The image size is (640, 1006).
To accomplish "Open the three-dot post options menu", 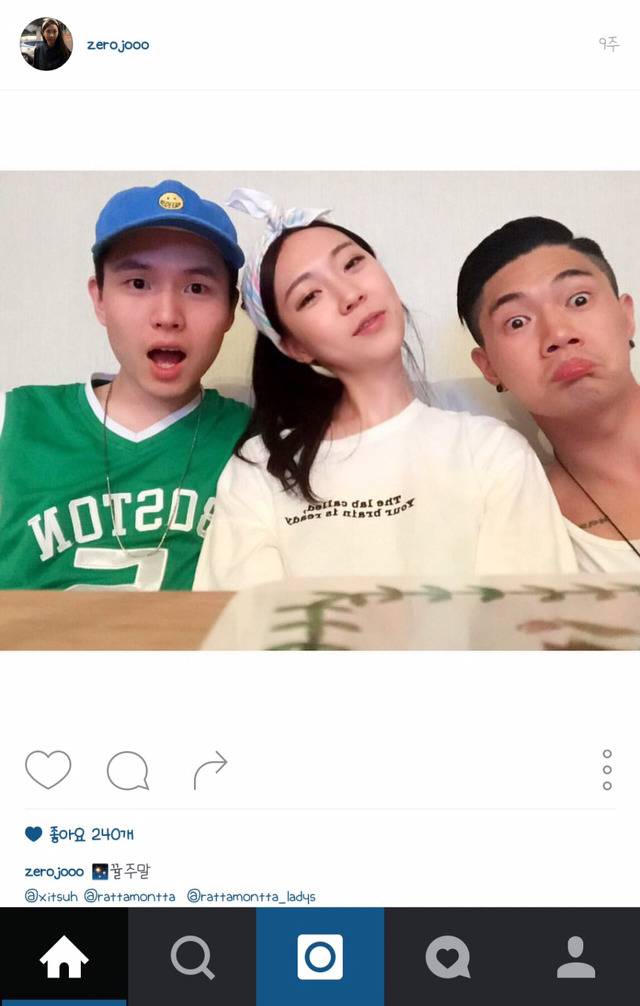I will [x=607, y=770].
